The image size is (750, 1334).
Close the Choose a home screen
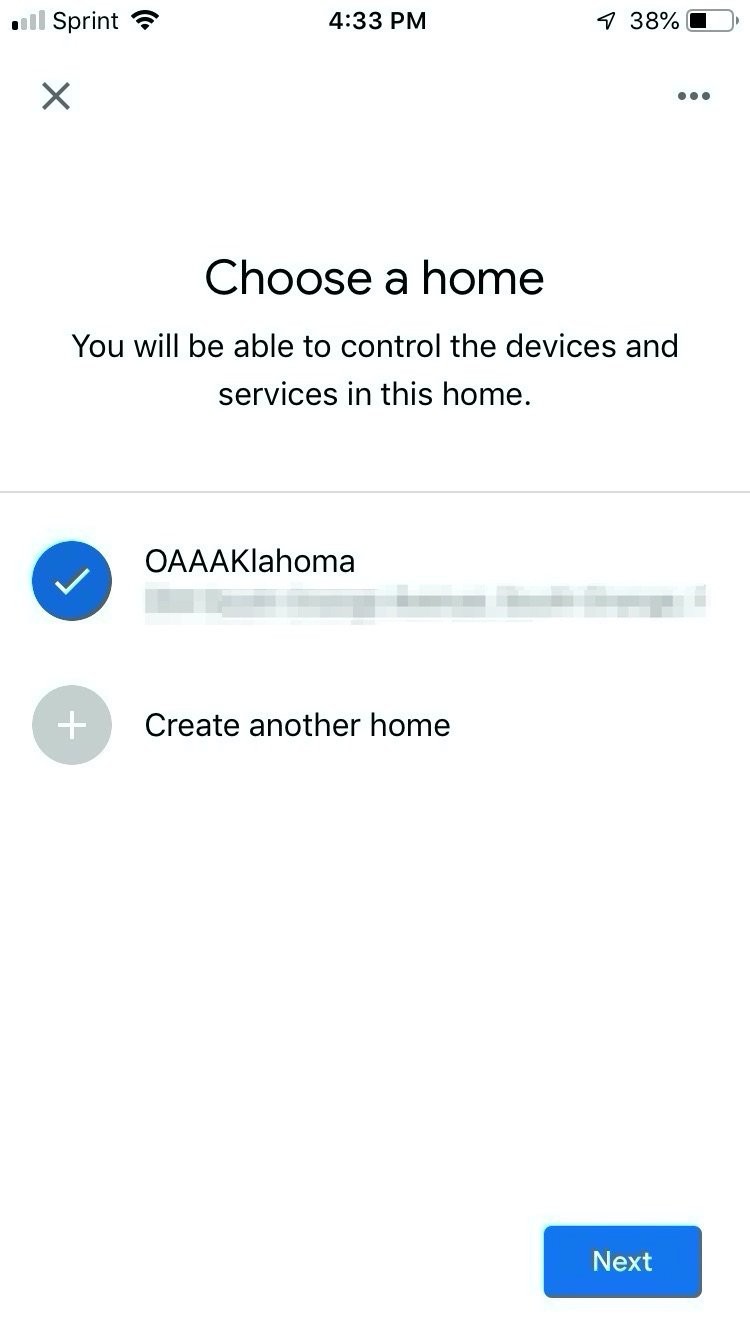[x=56, y=96]
